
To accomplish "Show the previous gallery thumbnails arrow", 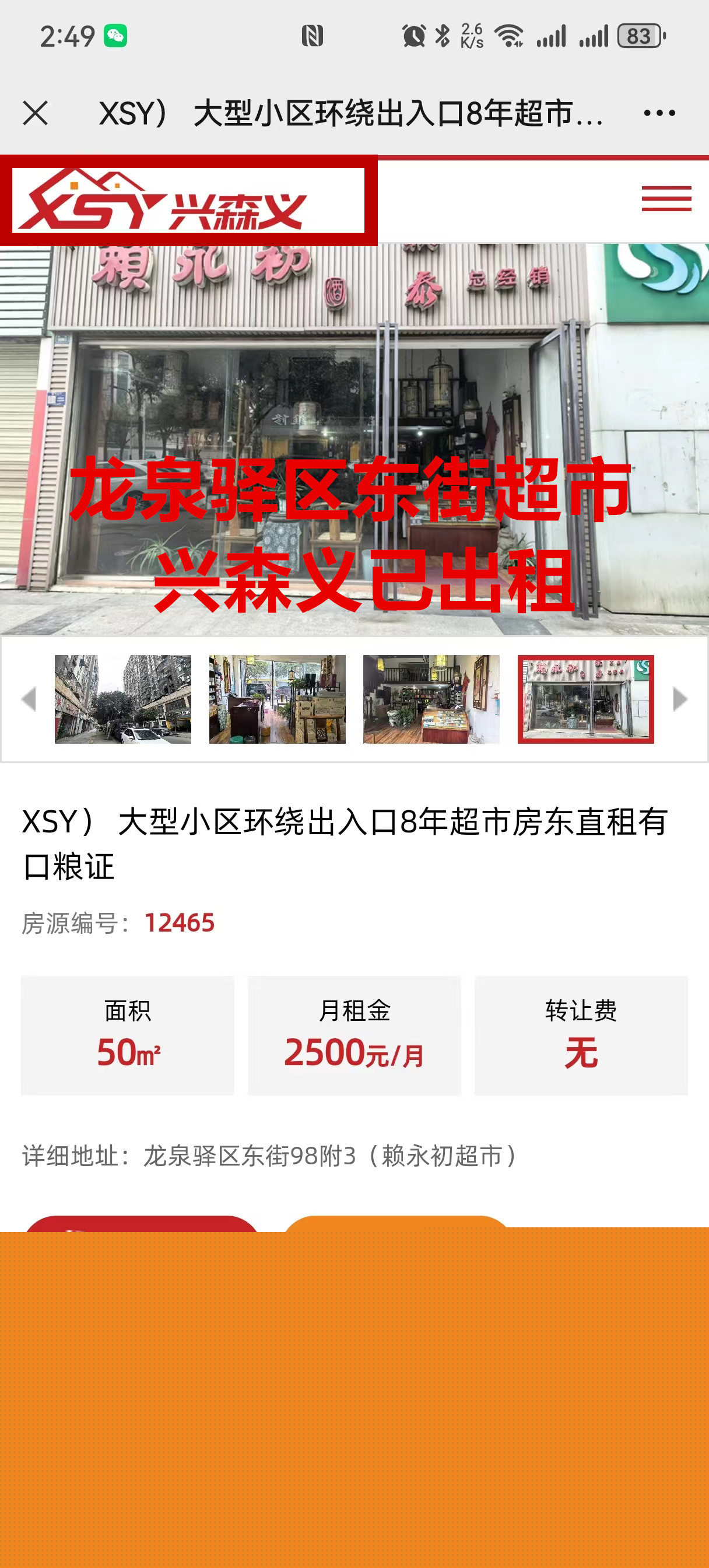I will click(29, 699).
